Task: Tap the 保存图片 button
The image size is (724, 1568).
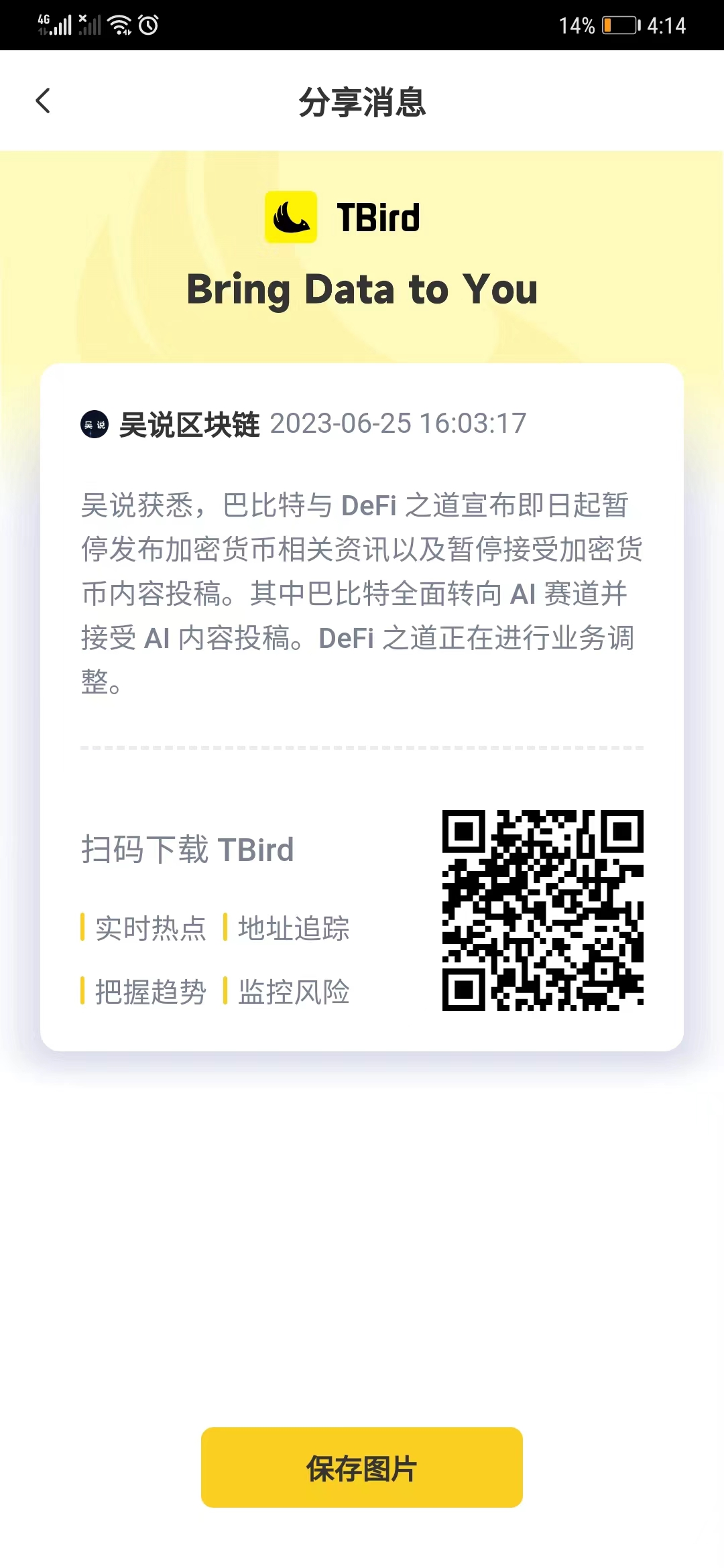Action: (361, 1467)
